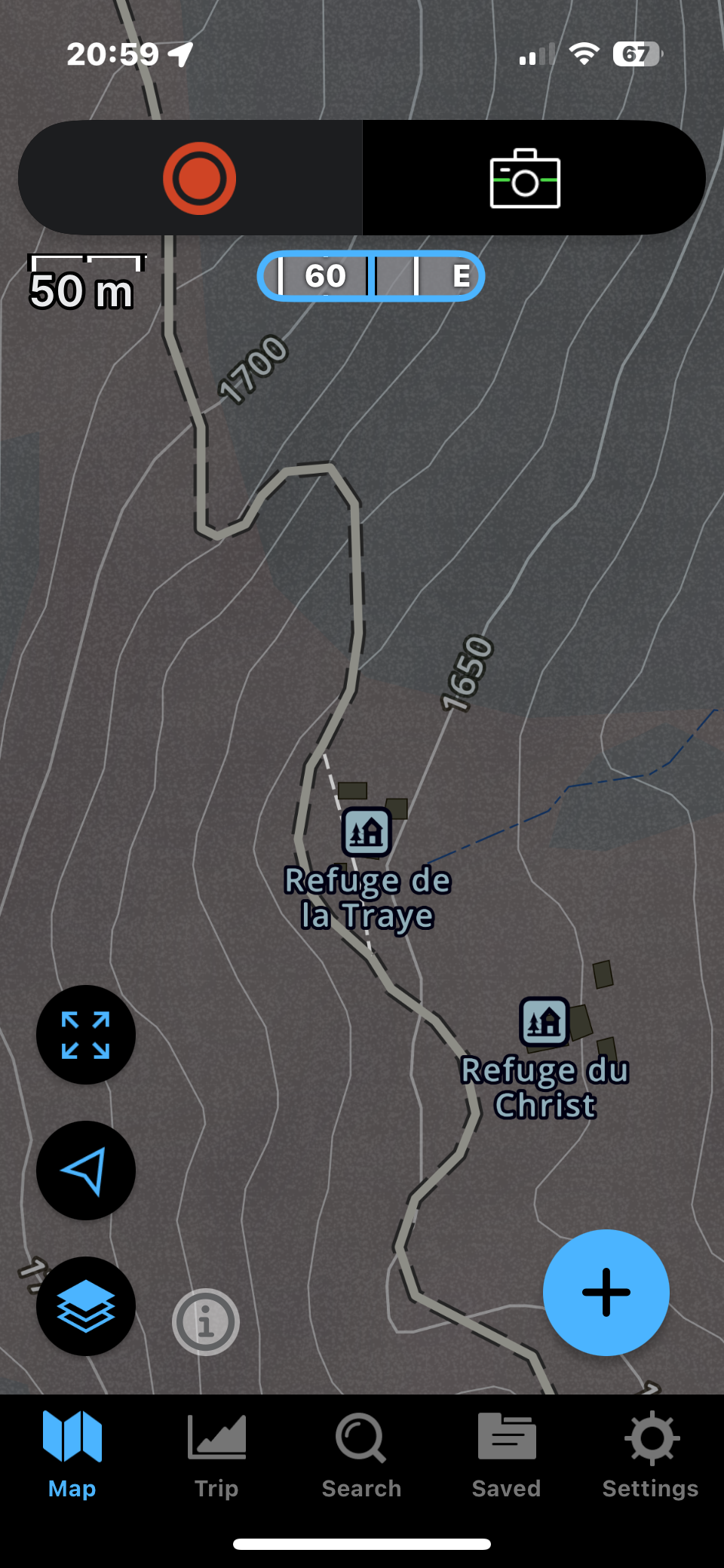Go to the Search tab
This screenshot has width=724, height=1568.
pyautogui.click(x=361, y=1456)
